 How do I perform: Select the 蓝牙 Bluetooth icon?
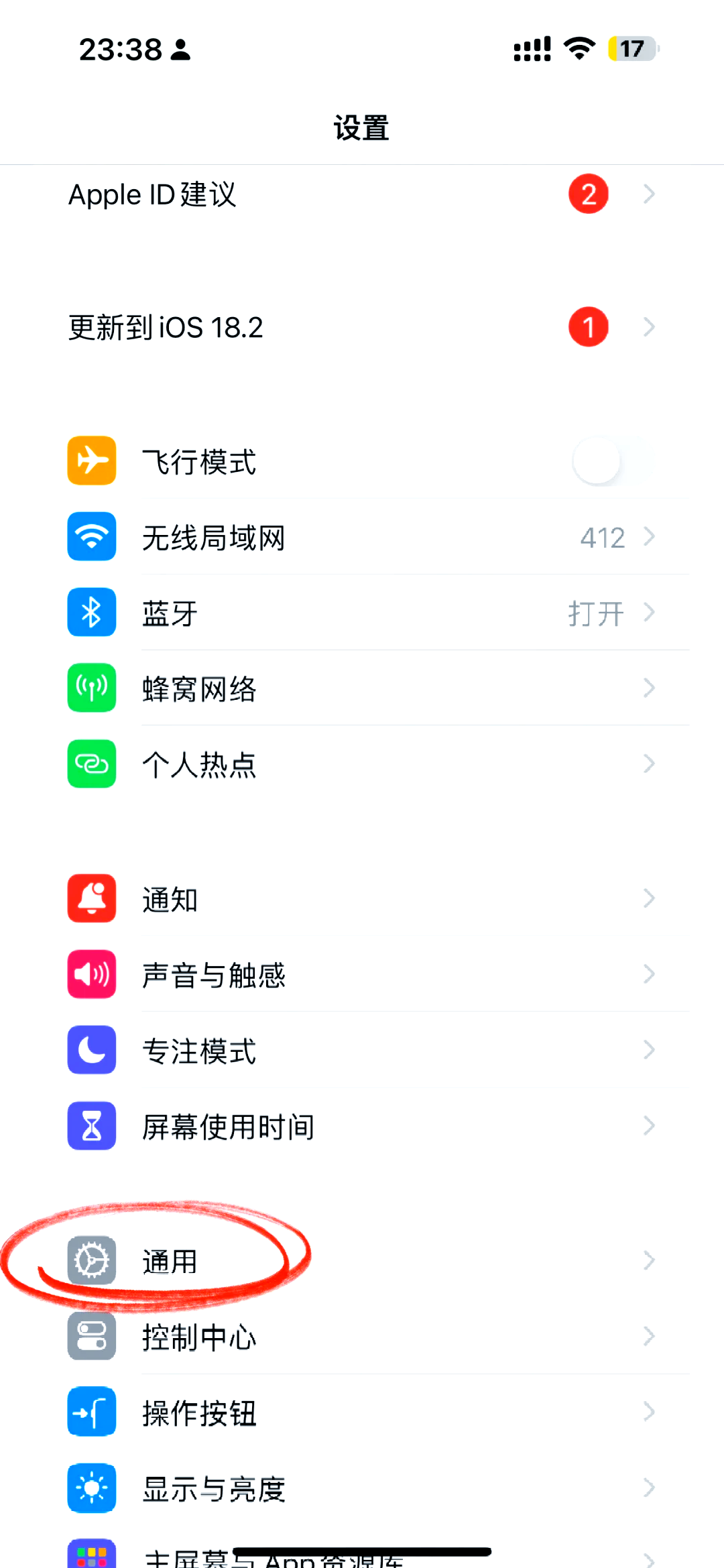pyautogui.click(x=91, y=612)
